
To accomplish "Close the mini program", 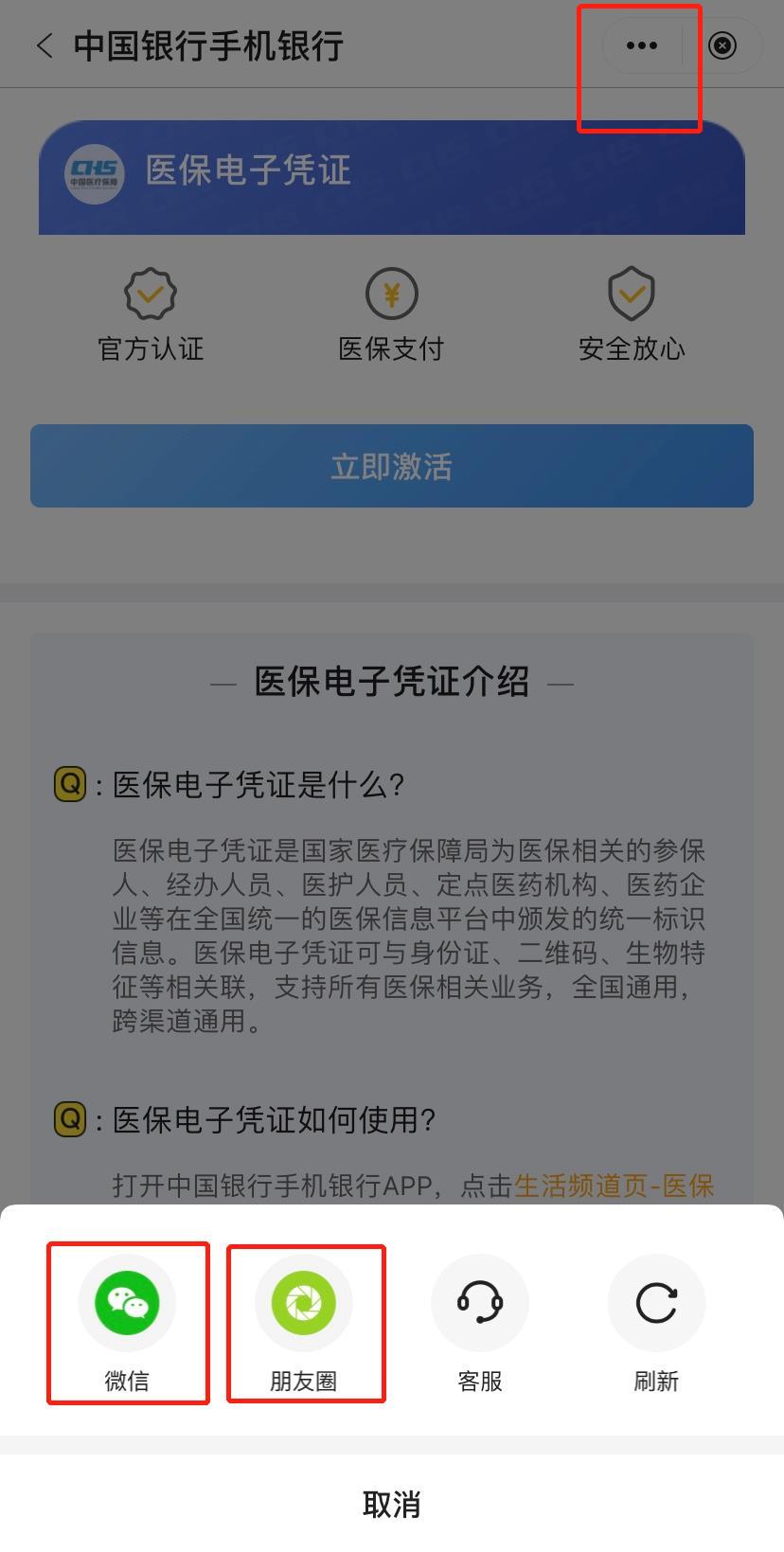I will (x=722, y=45).
